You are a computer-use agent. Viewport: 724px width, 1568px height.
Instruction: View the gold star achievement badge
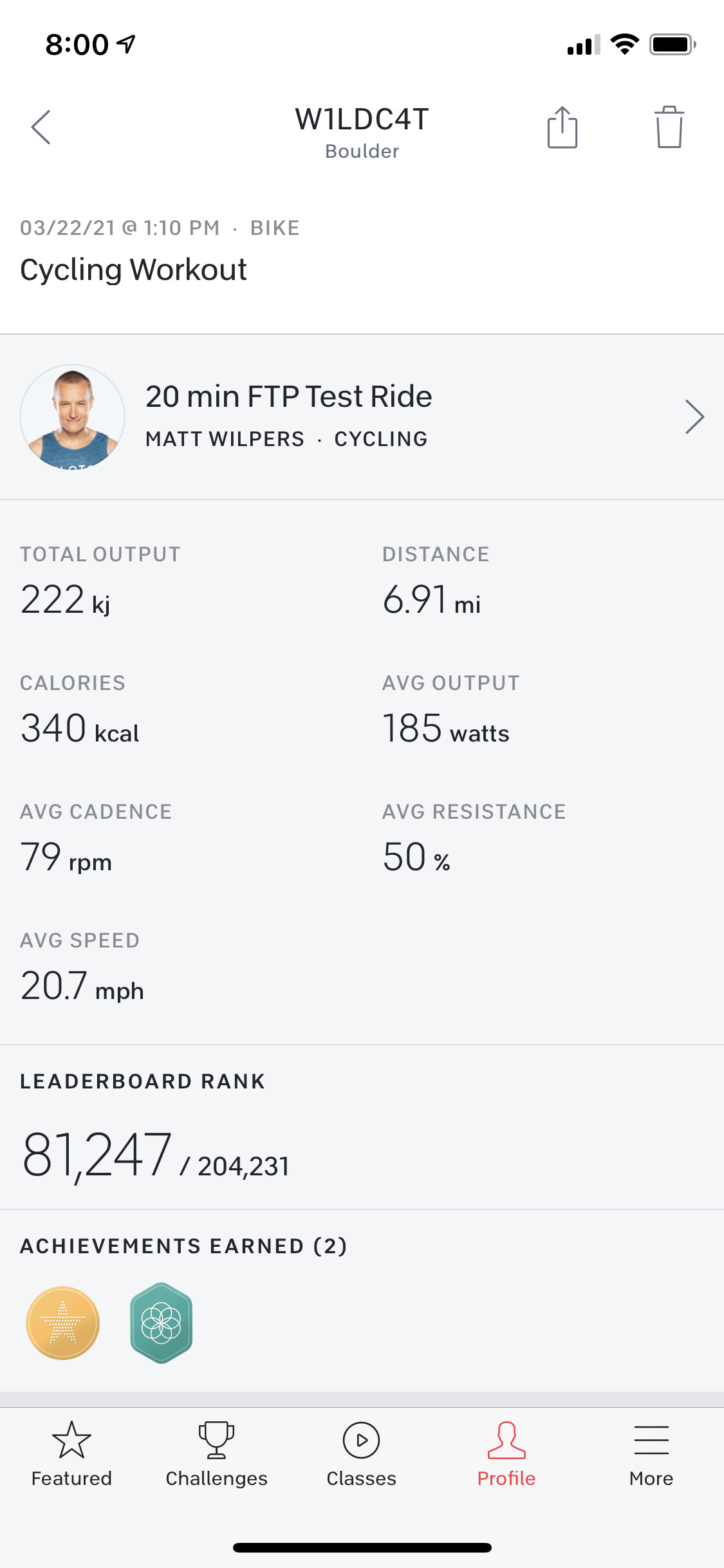click(x=63, y=1323)
